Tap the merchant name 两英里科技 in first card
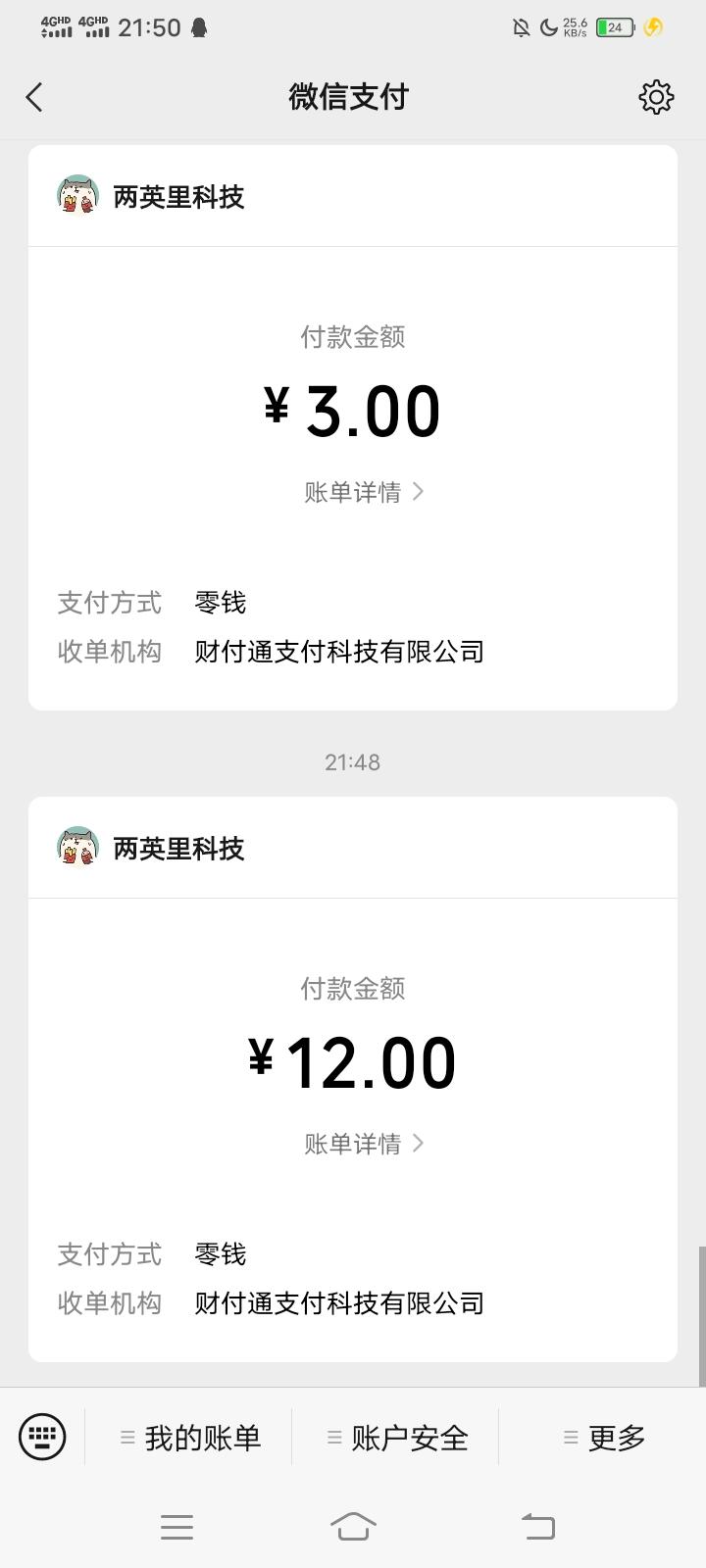This screenshot has width=706, height=1568. [180, 196]
